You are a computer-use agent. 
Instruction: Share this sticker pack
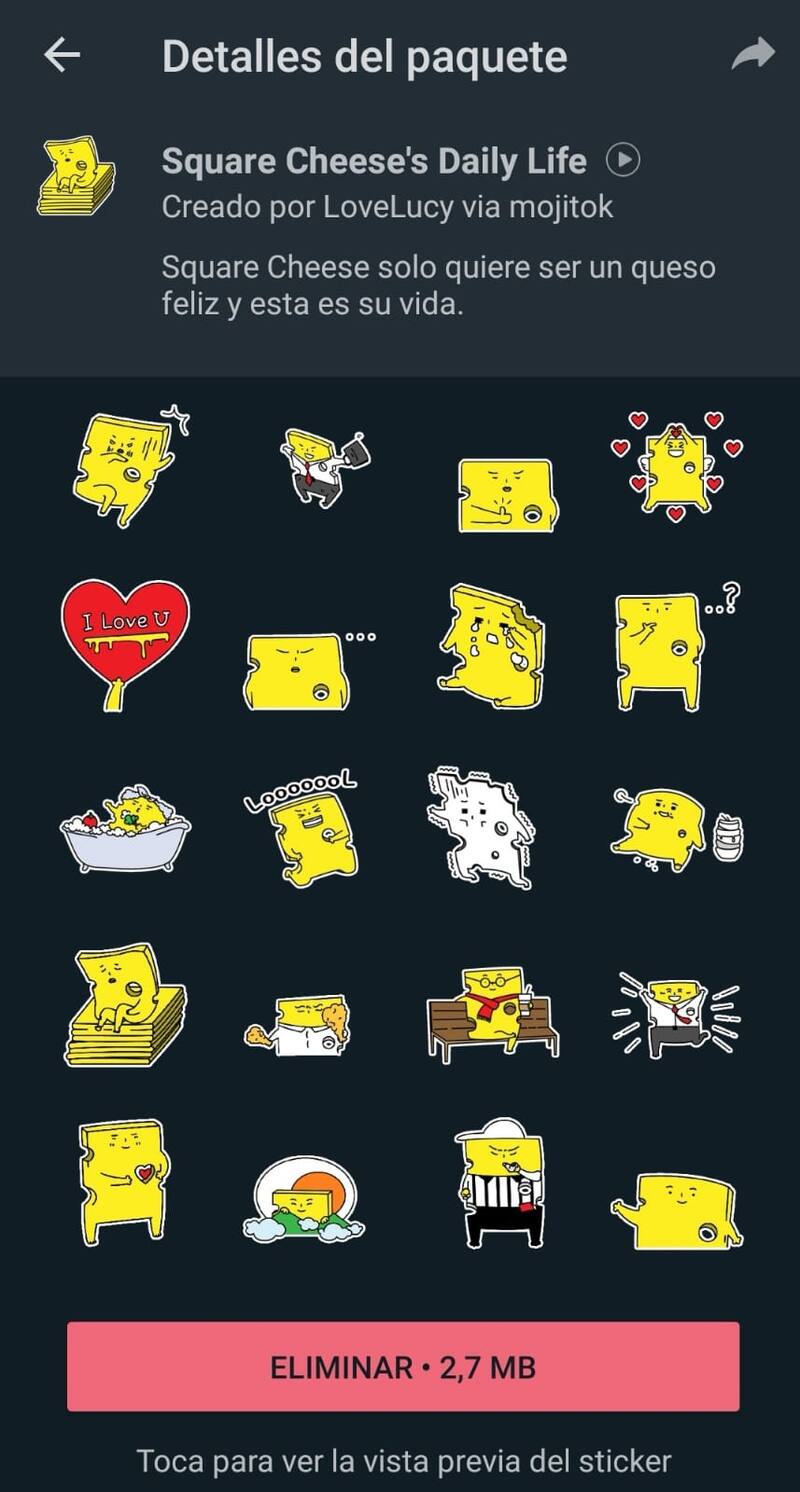point(752,55)
